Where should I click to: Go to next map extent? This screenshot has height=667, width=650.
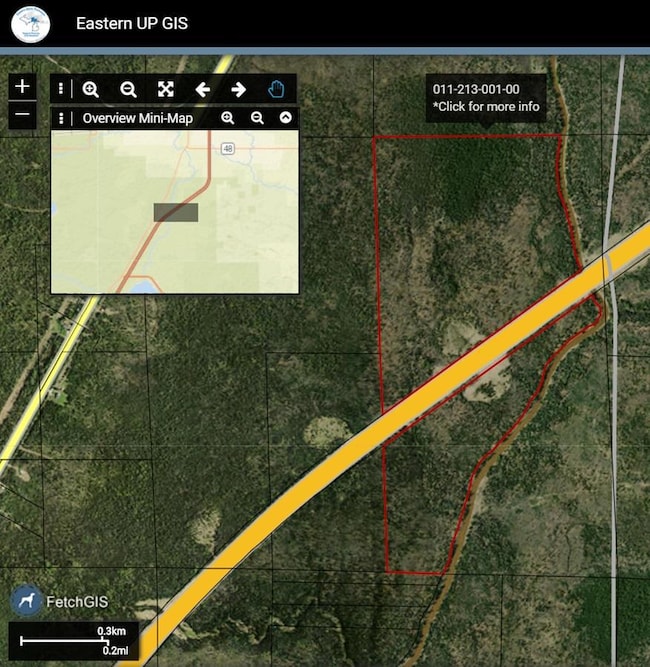(x=239, y=89)
